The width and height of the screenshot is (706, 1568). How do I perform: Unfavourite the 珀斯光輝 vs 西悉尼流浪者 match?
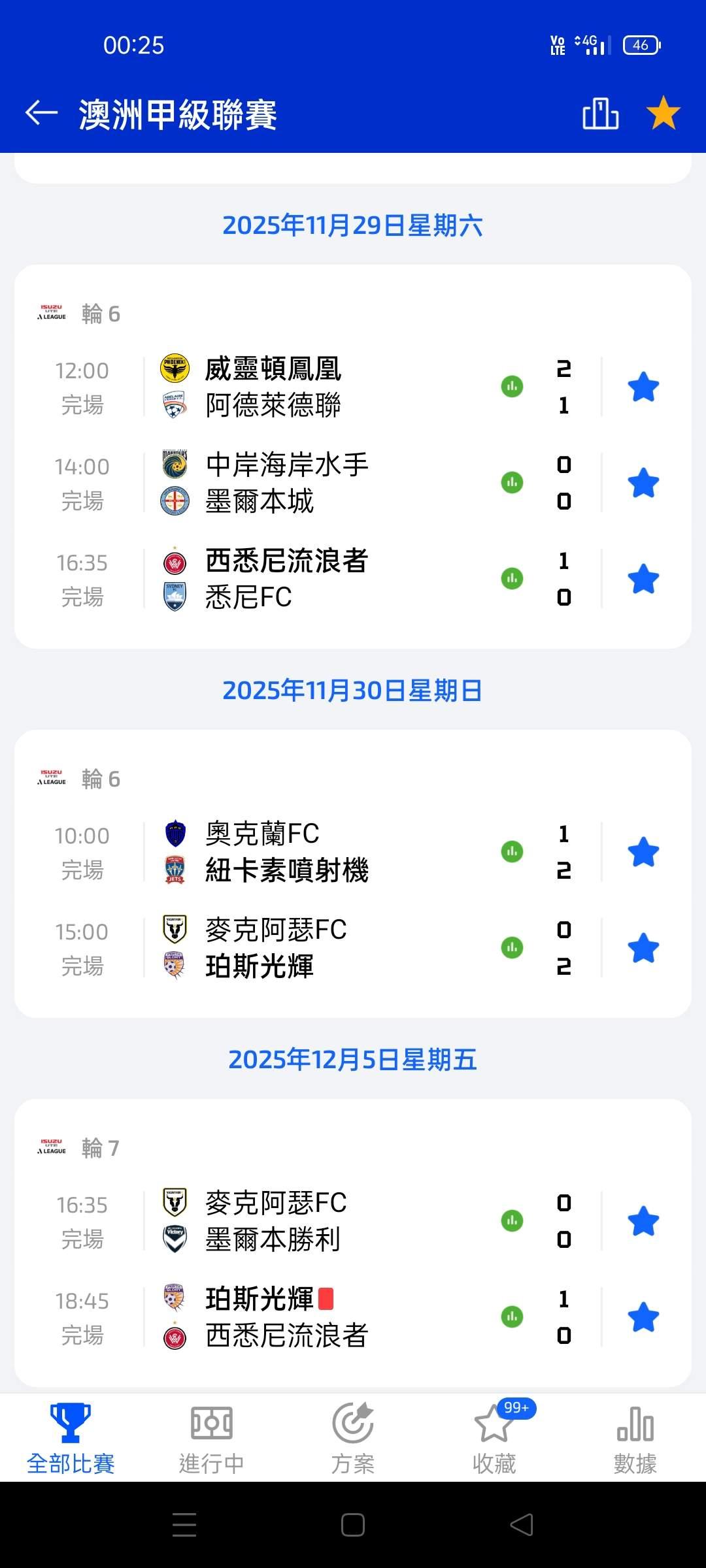click(643, 1317)
